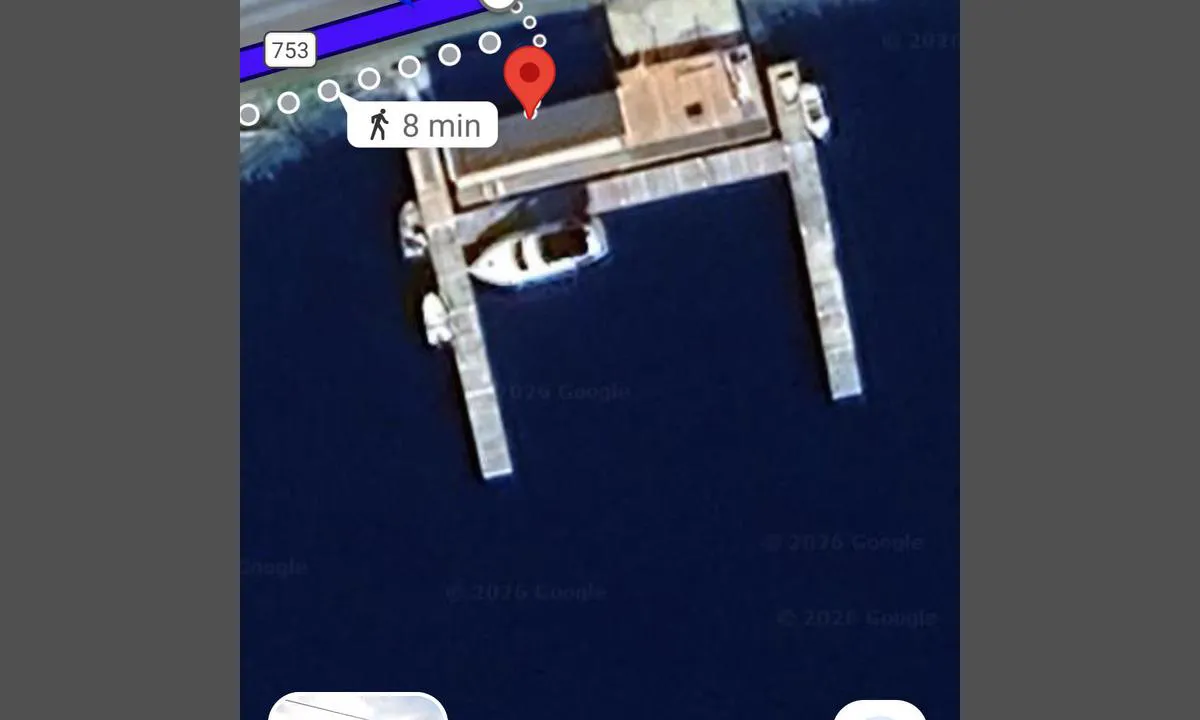Select the 8 min walking route label
Viewport: 1200px width, 720px height.
coord(423,125)
